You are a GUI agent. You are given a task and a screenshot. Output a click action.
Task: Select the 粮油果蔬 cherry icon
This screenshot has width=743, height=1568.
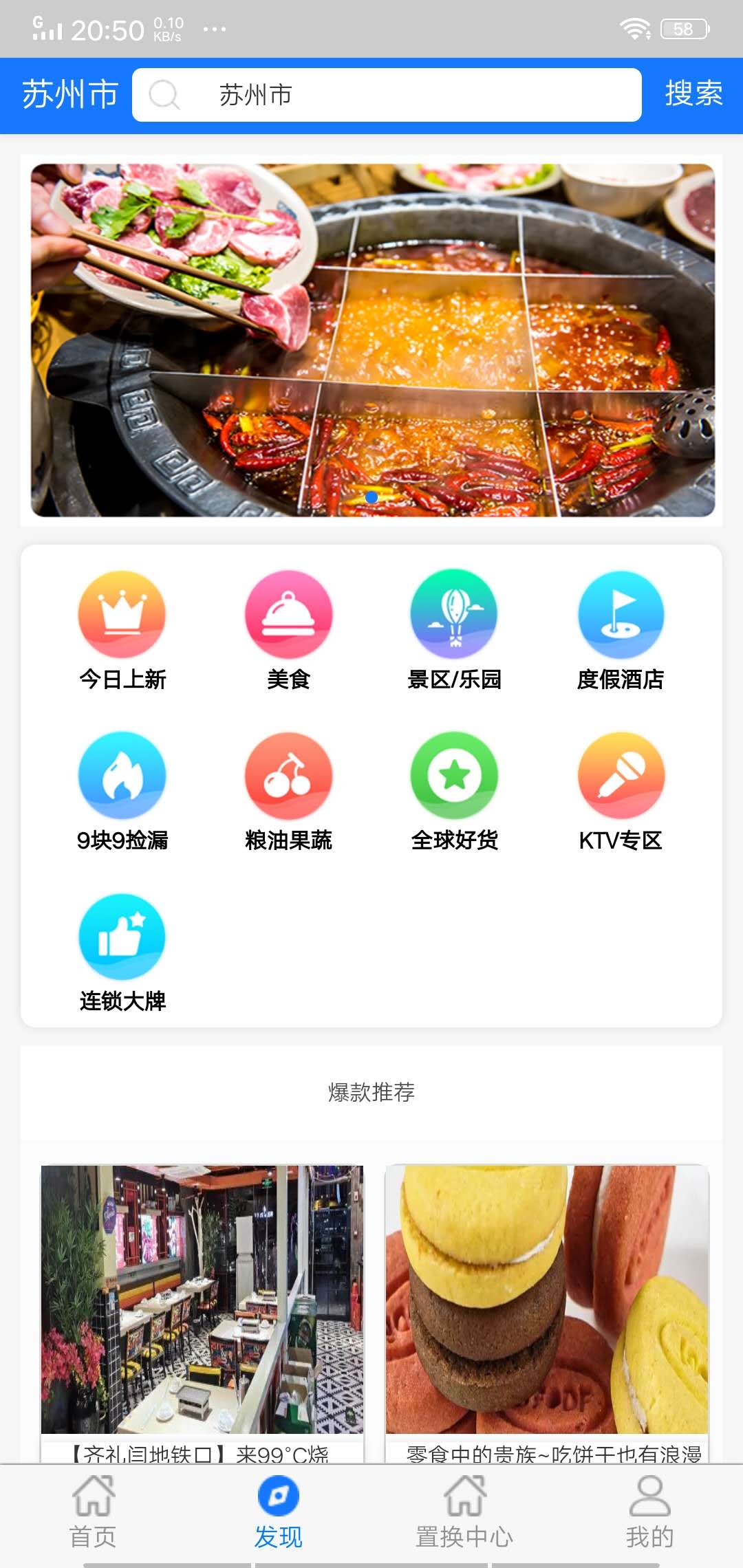pyautogui.click(x=288, y=774)
